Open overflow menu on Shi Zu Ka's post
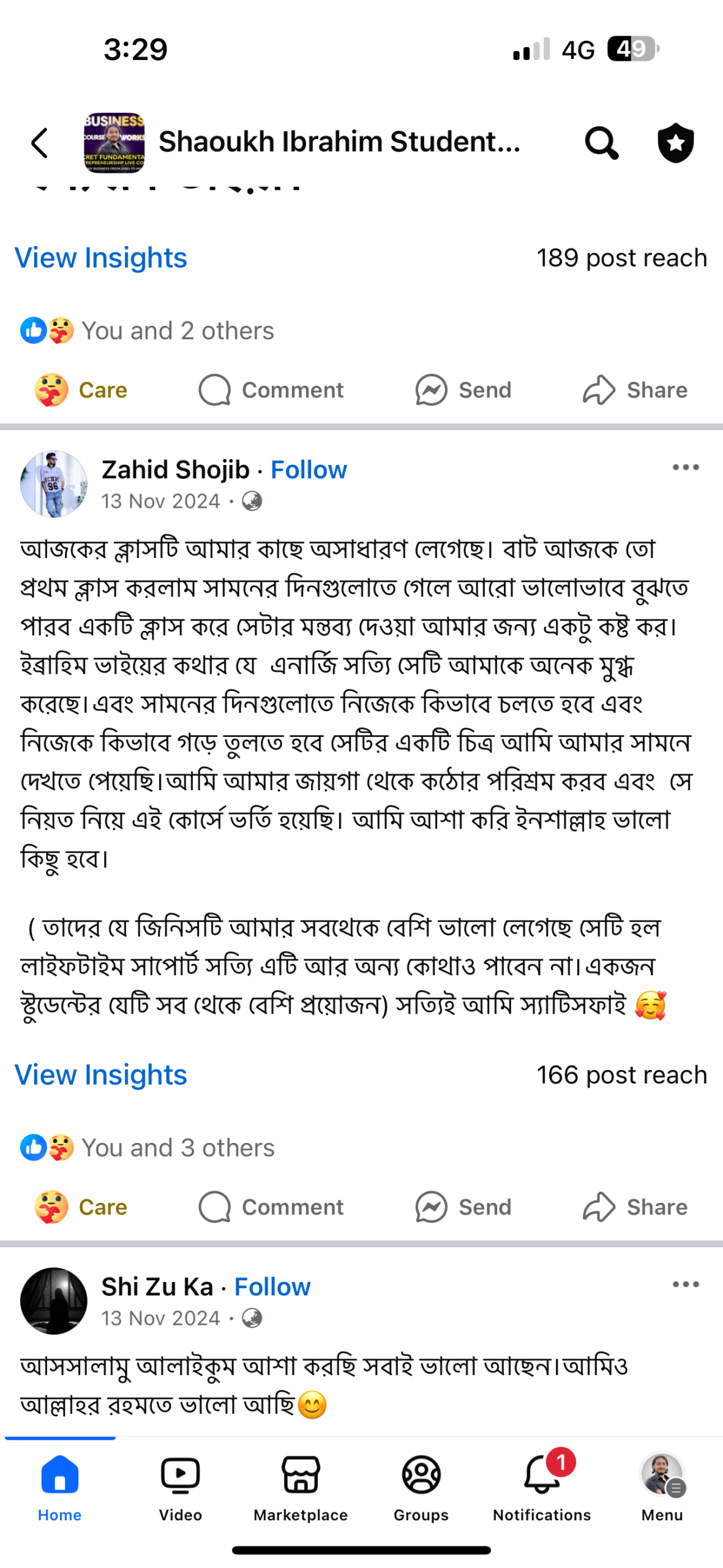Viewport: 723px width, 1568px height. (685, 1284)
